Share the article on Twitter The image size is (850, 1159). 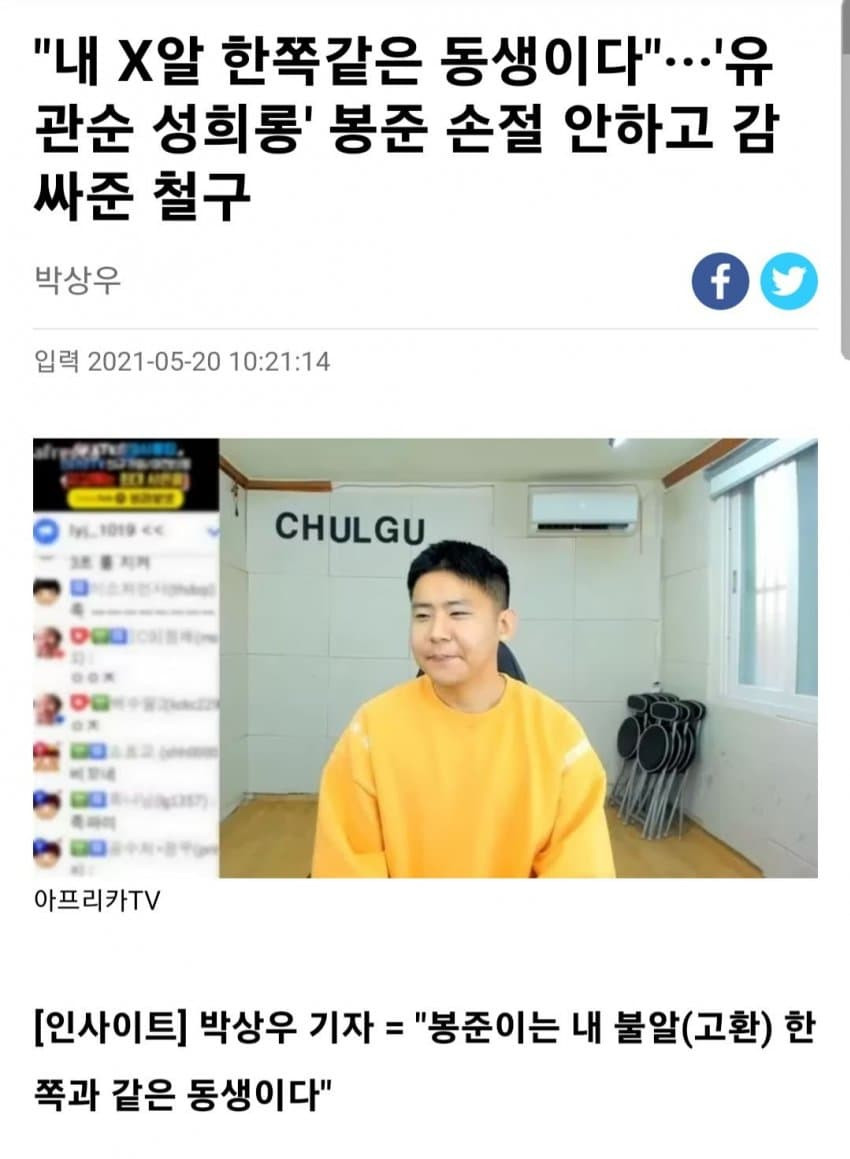pos(789,281)
